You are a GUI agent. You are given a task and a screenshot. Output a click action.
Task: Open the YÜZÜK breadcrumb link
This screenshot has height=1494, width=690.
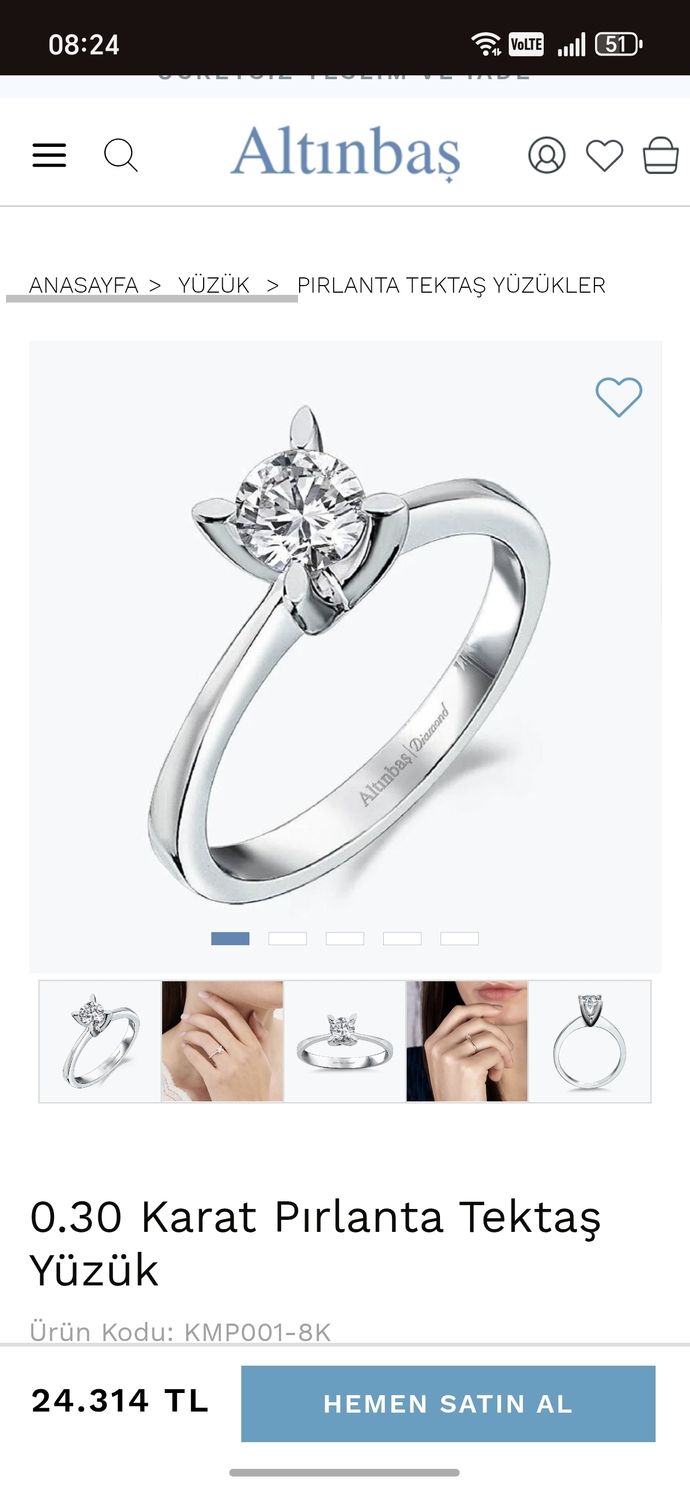tap(214, 285)
